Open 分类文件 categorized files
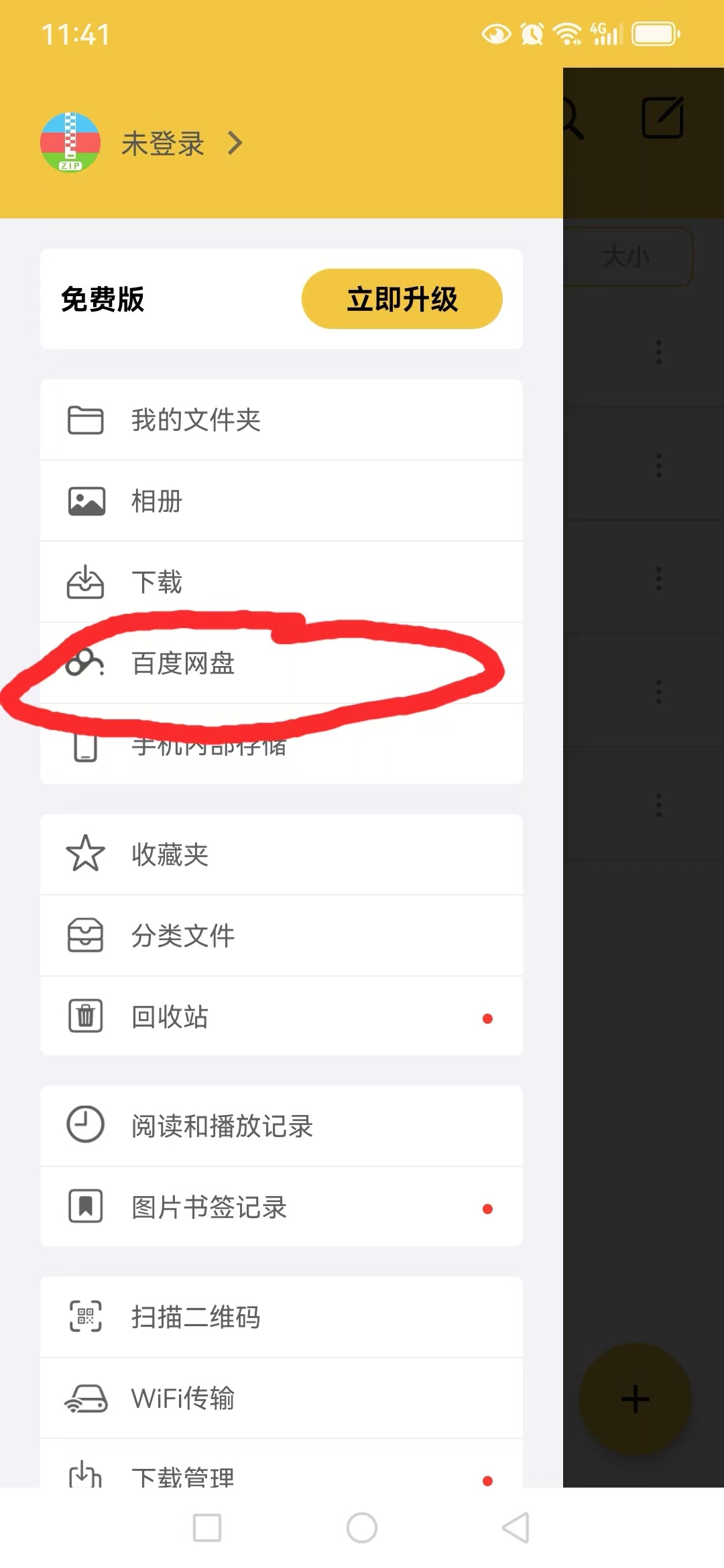This screenshot has width=724, height=1568. pos(182,936)
